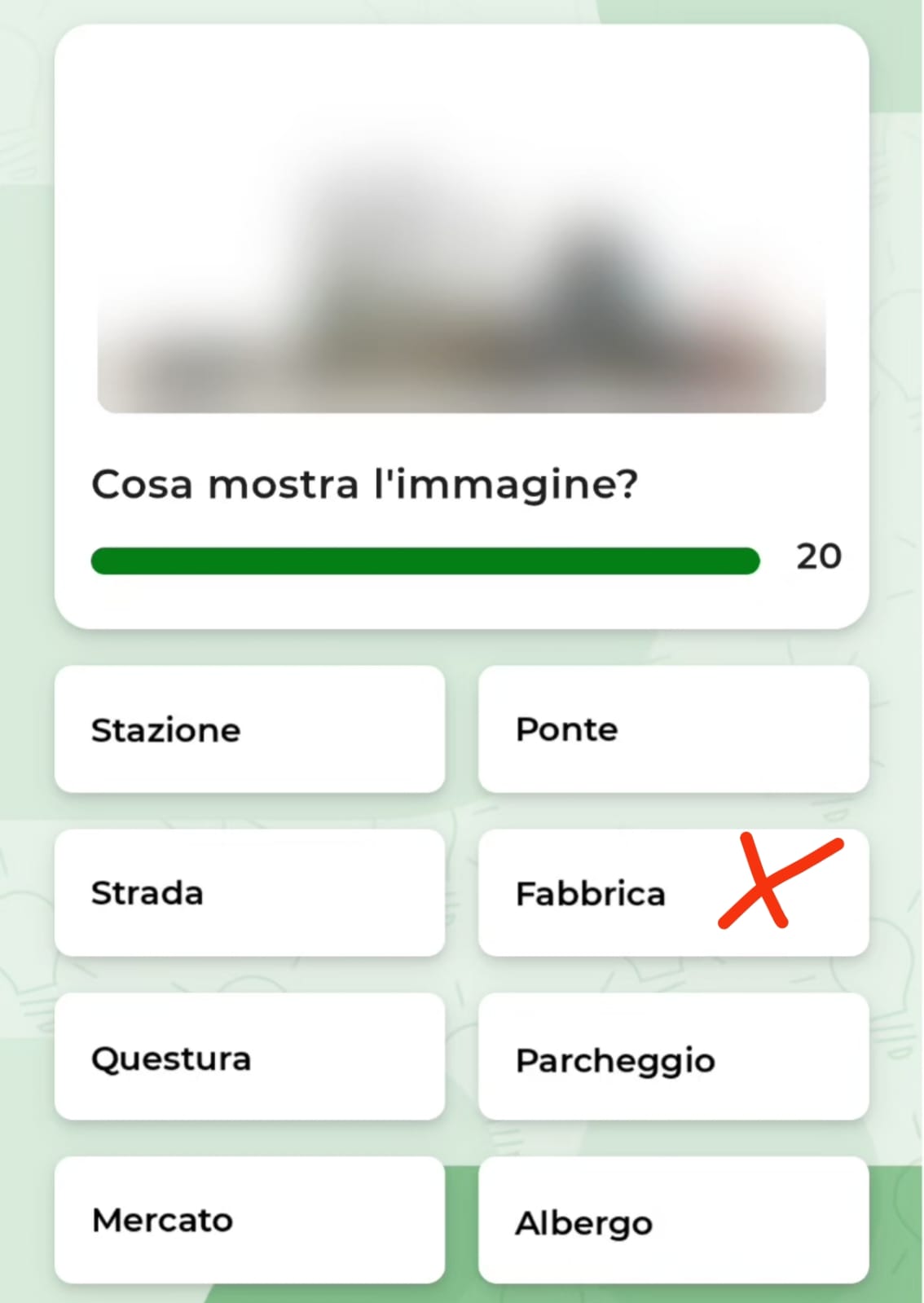Tap the Fabbrica answer

(673, 893)
